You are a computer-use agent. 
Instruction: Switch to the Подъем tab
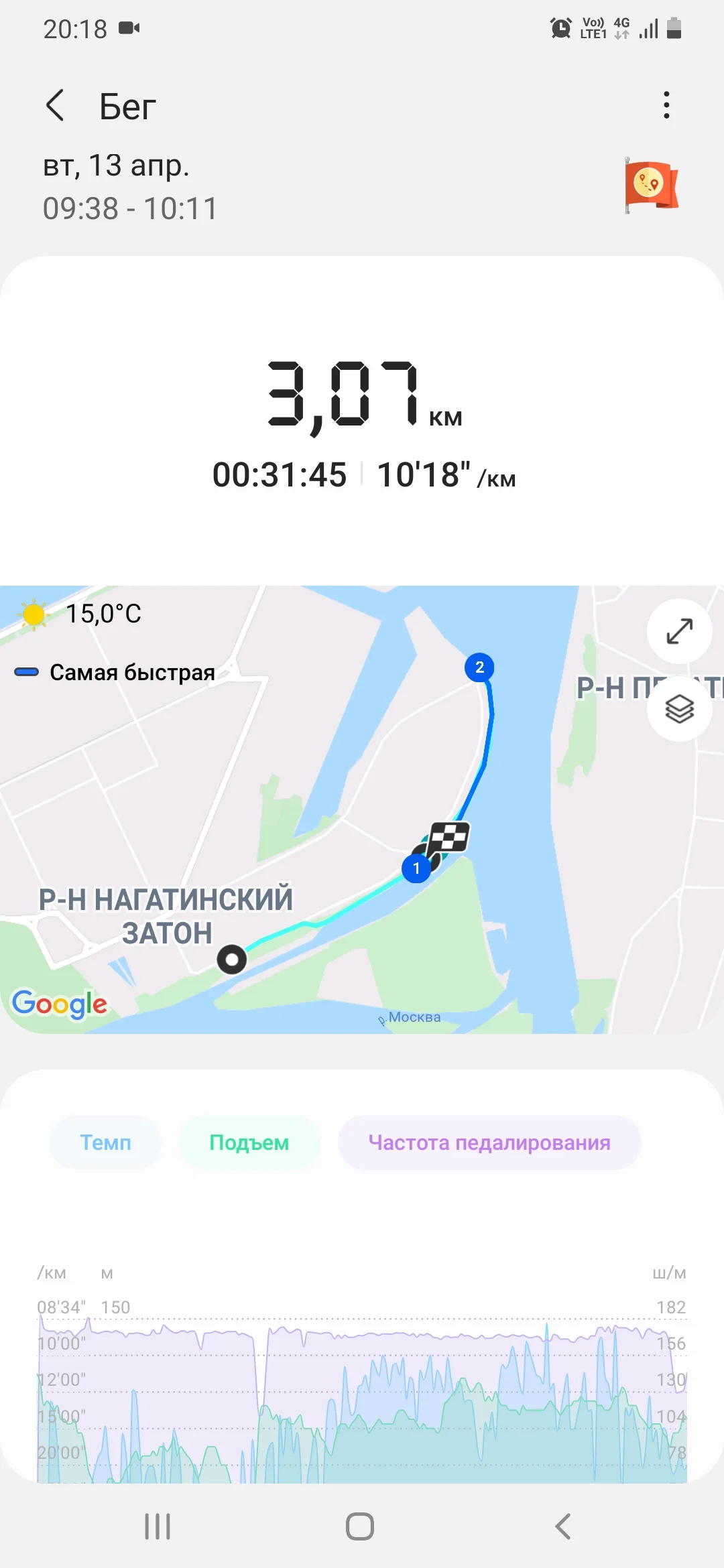(249, 1142)
